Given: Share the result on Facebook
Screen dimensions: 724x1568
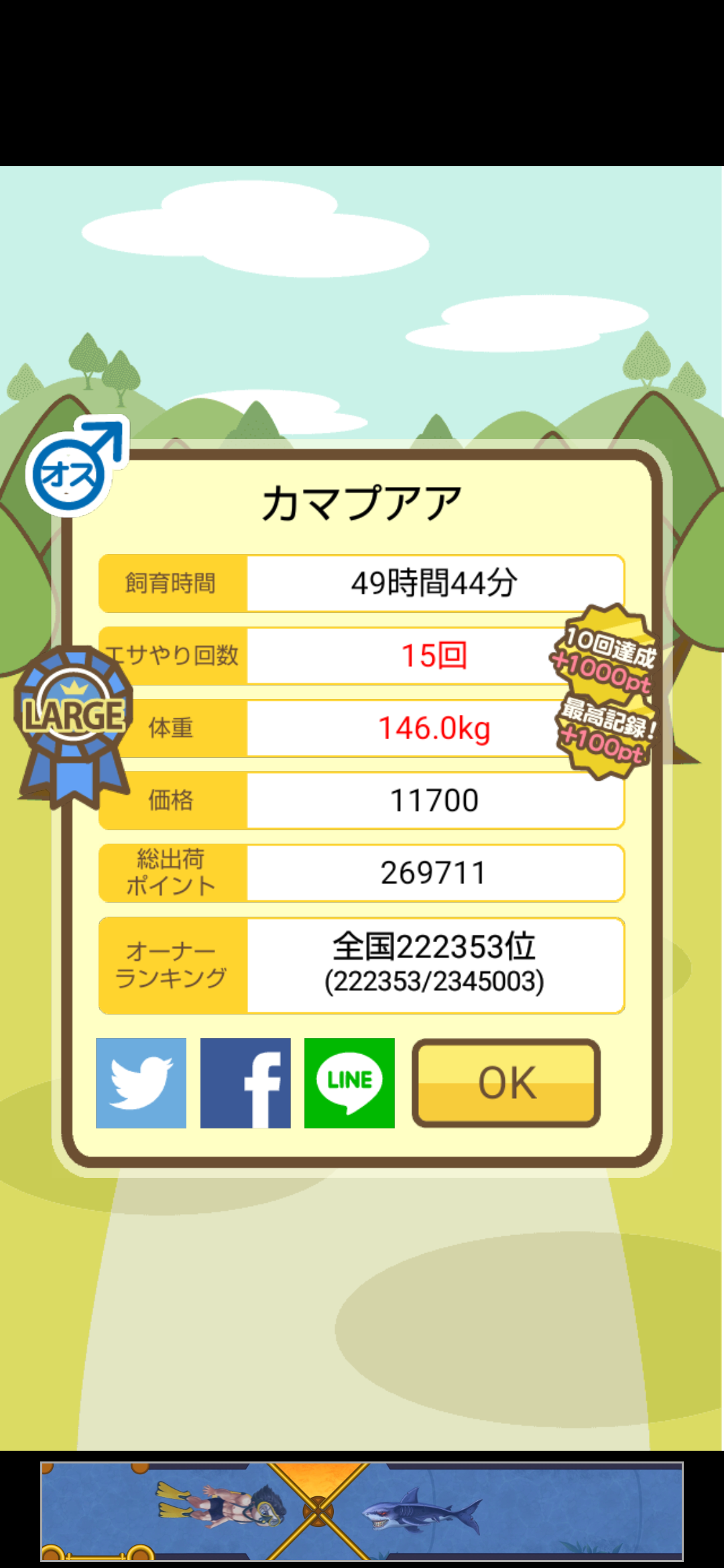Looking at the screenshot, I should pyautogui.click(x=245, y=1083).
